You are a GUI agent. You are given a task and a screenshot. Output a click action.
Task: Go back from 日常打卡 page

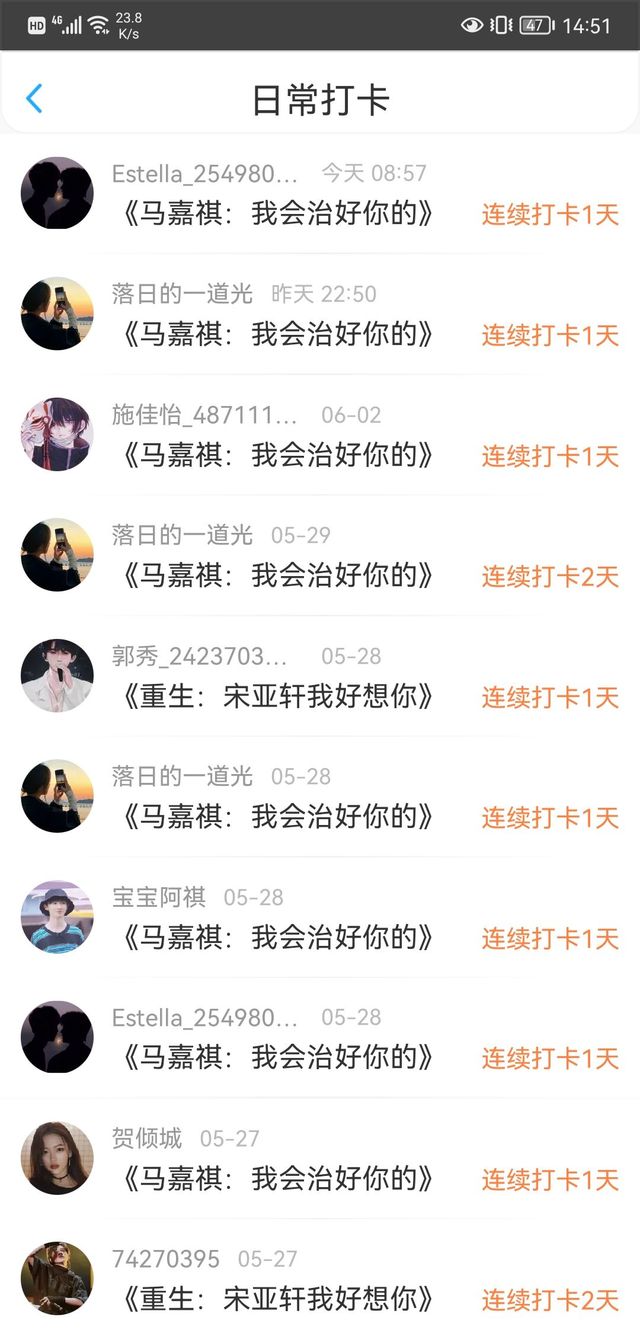point(34,99)
